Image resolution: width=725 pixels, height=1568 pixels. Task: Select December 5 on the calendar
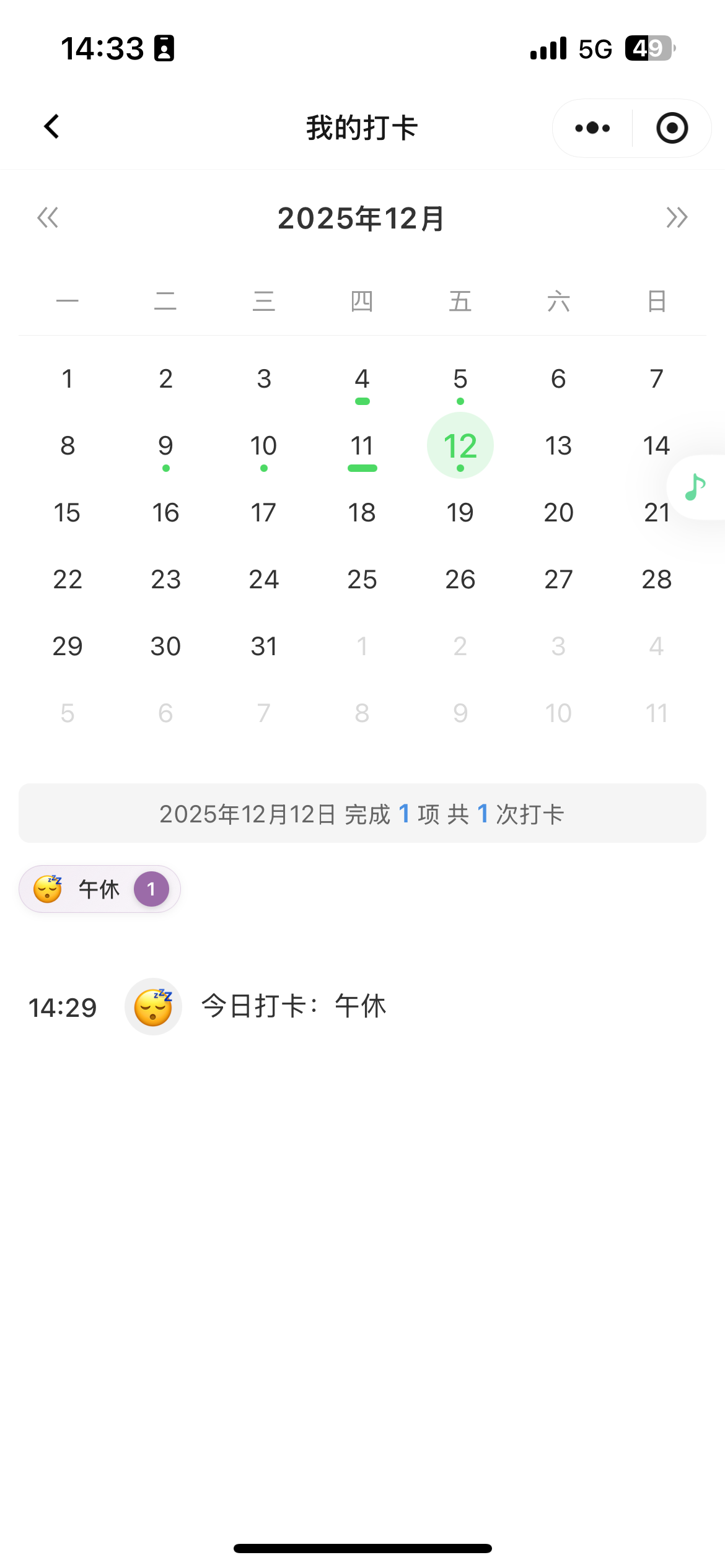460,380
